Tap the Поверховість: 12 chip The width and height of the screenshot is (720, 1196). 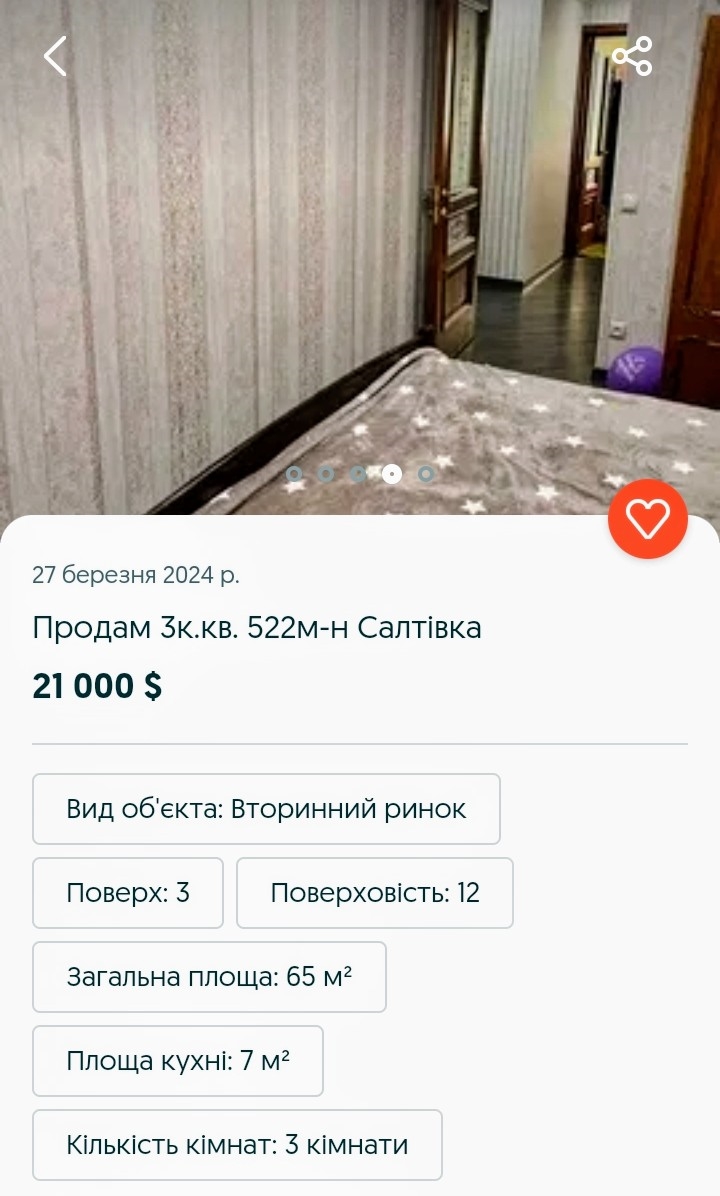point(374,893)
